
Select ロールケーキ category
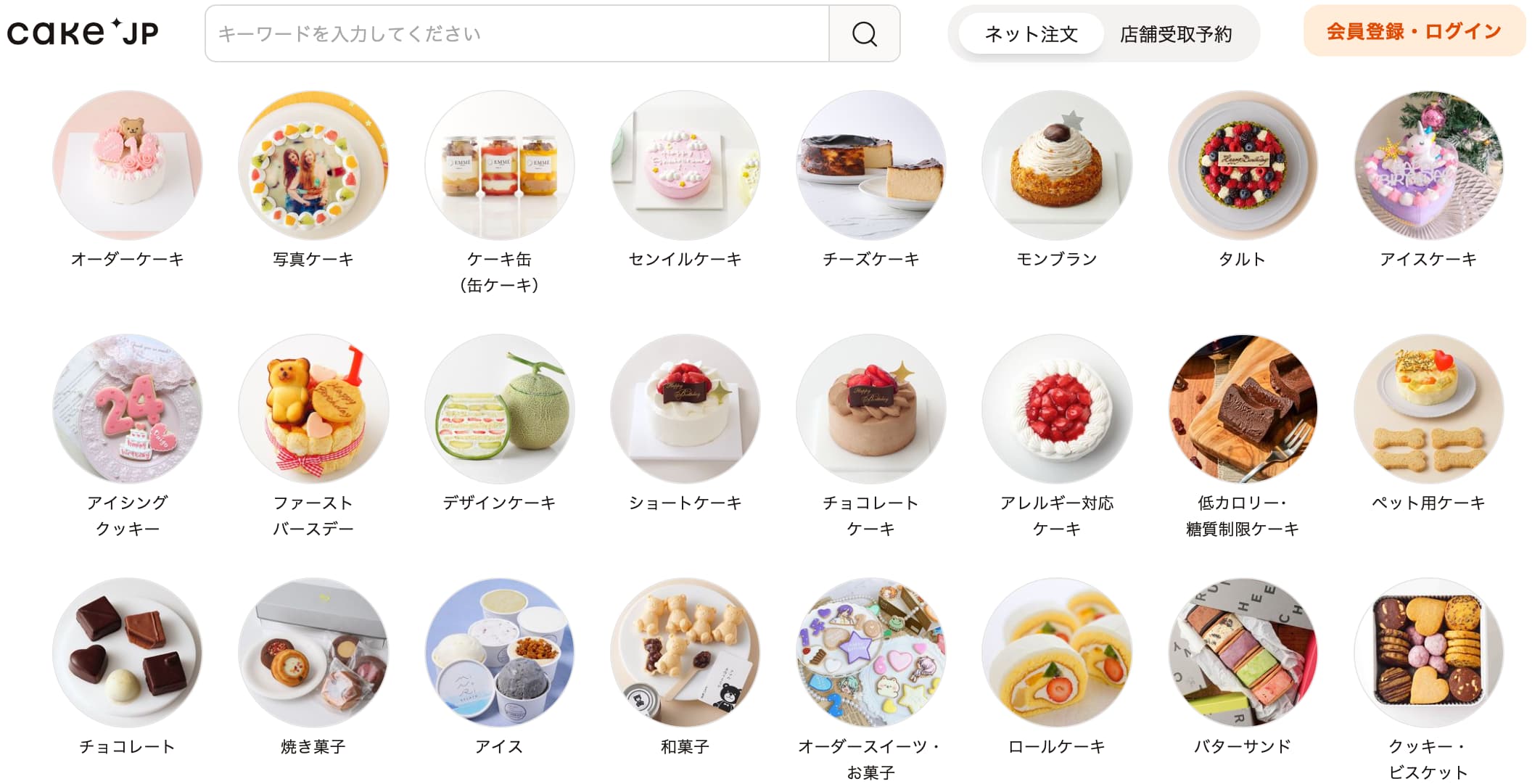point(1056,653)
